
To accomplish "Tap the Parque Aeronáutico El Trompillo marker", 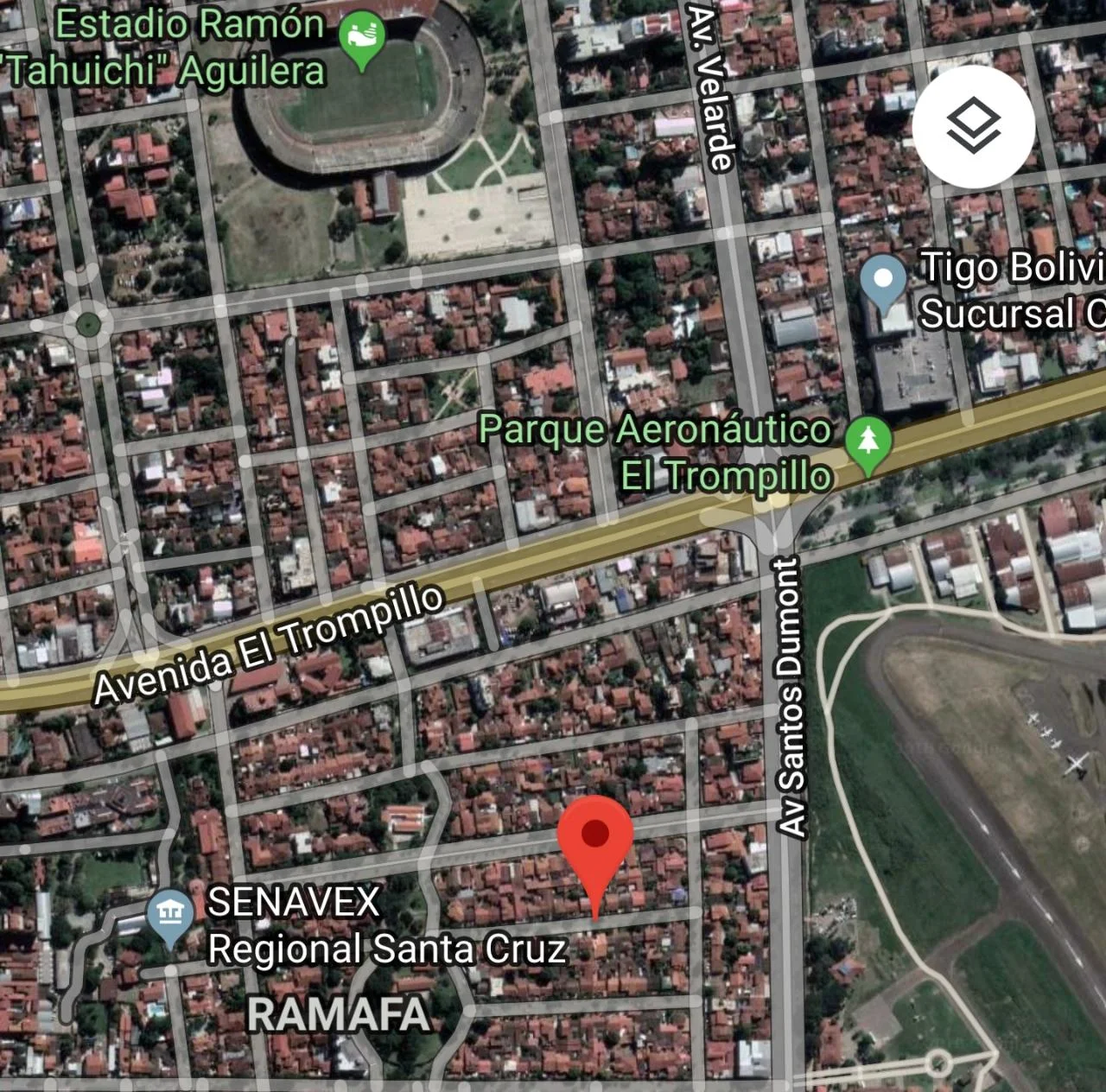I will click(868, 445).
